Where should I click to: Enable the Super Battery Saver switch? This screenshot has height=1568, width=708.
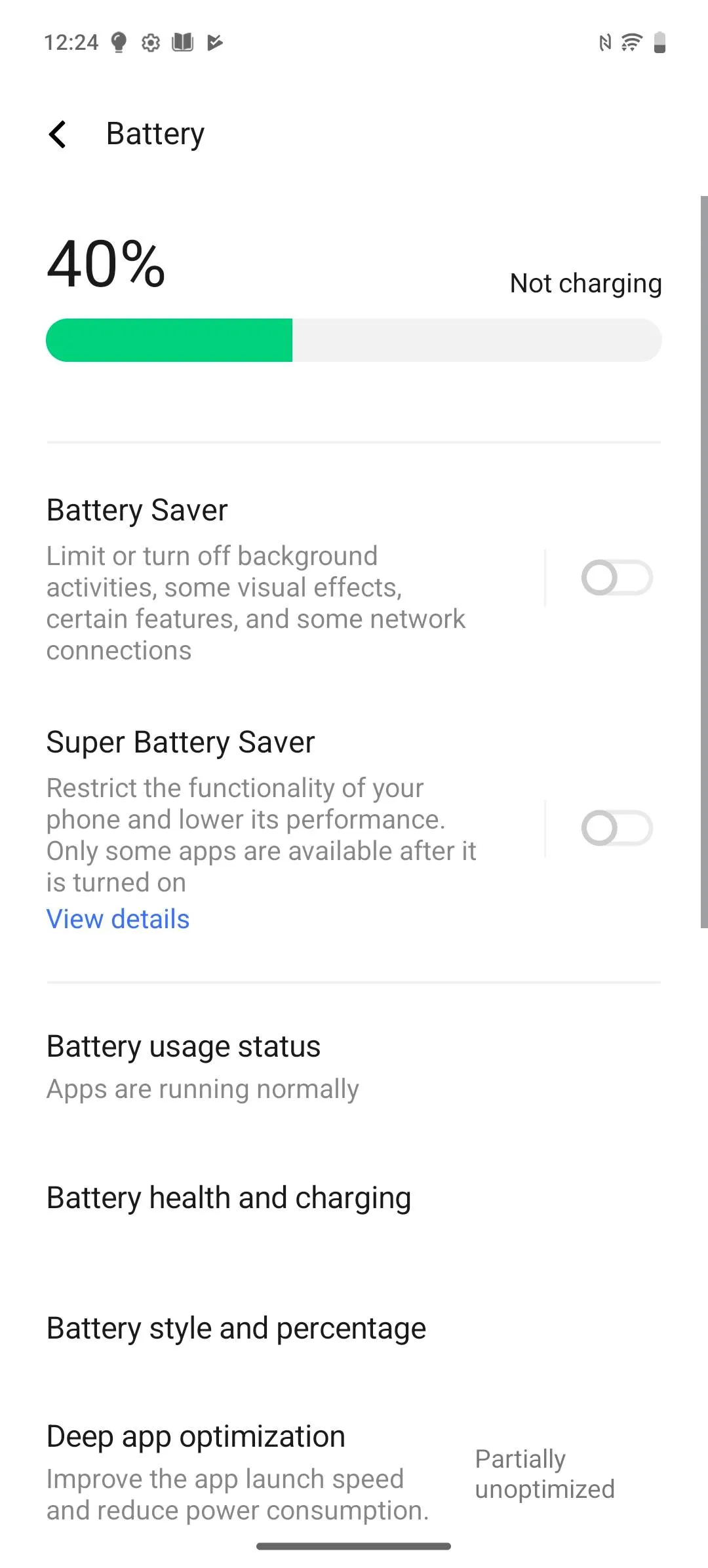(616, 829)
